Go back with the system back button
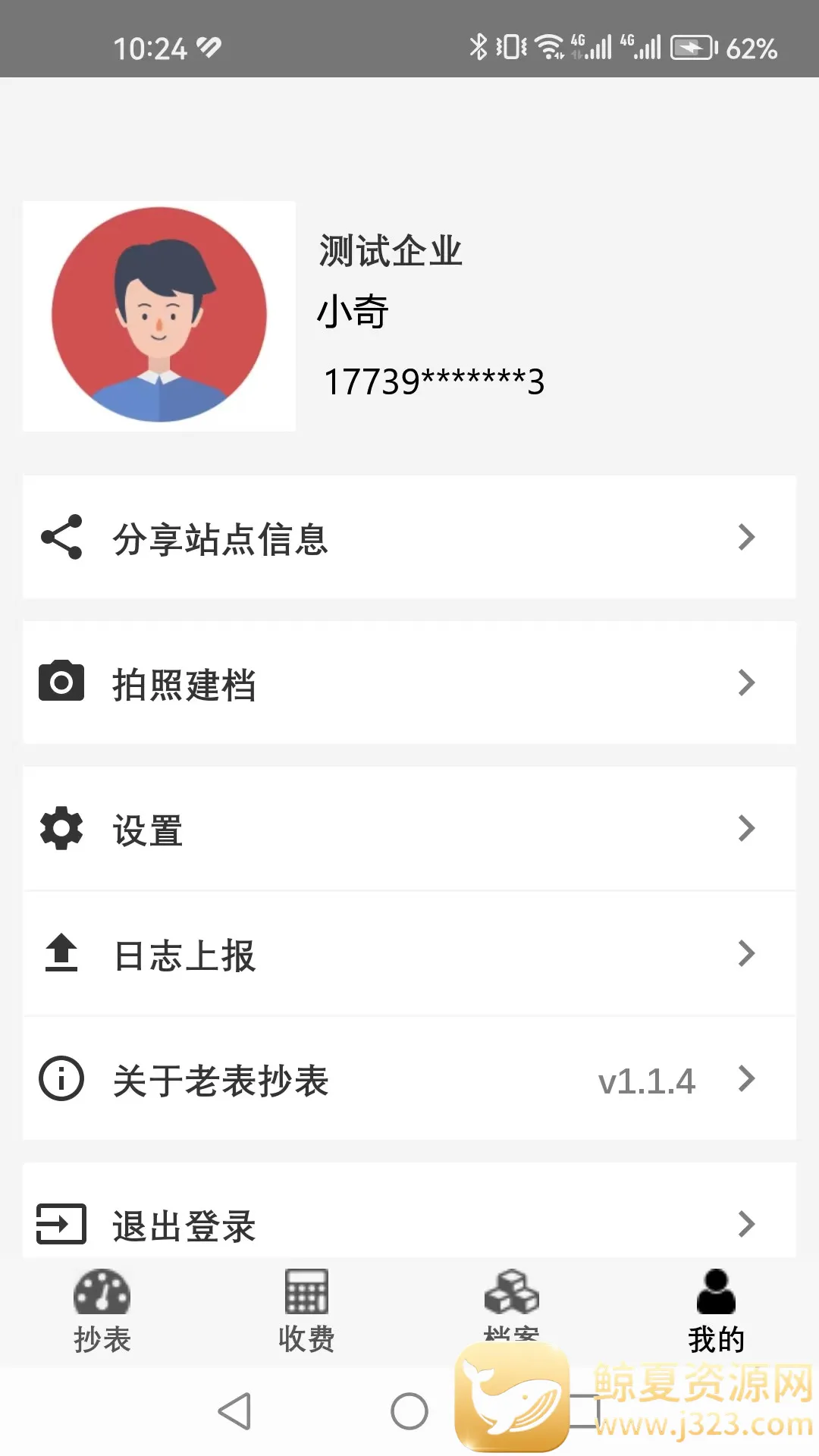 tap(234, 1411)
